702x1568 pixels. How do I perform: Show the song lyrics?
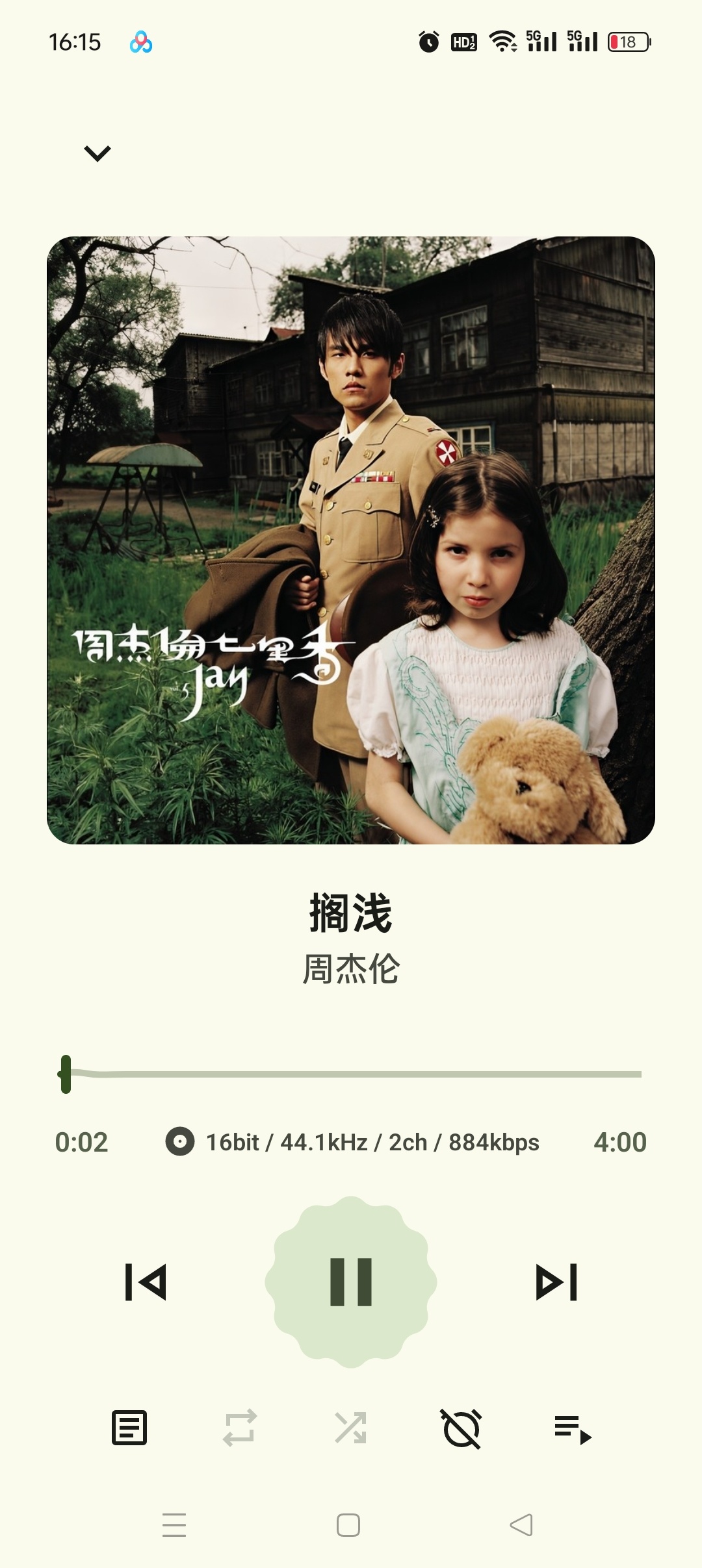tap(129, 1428)
